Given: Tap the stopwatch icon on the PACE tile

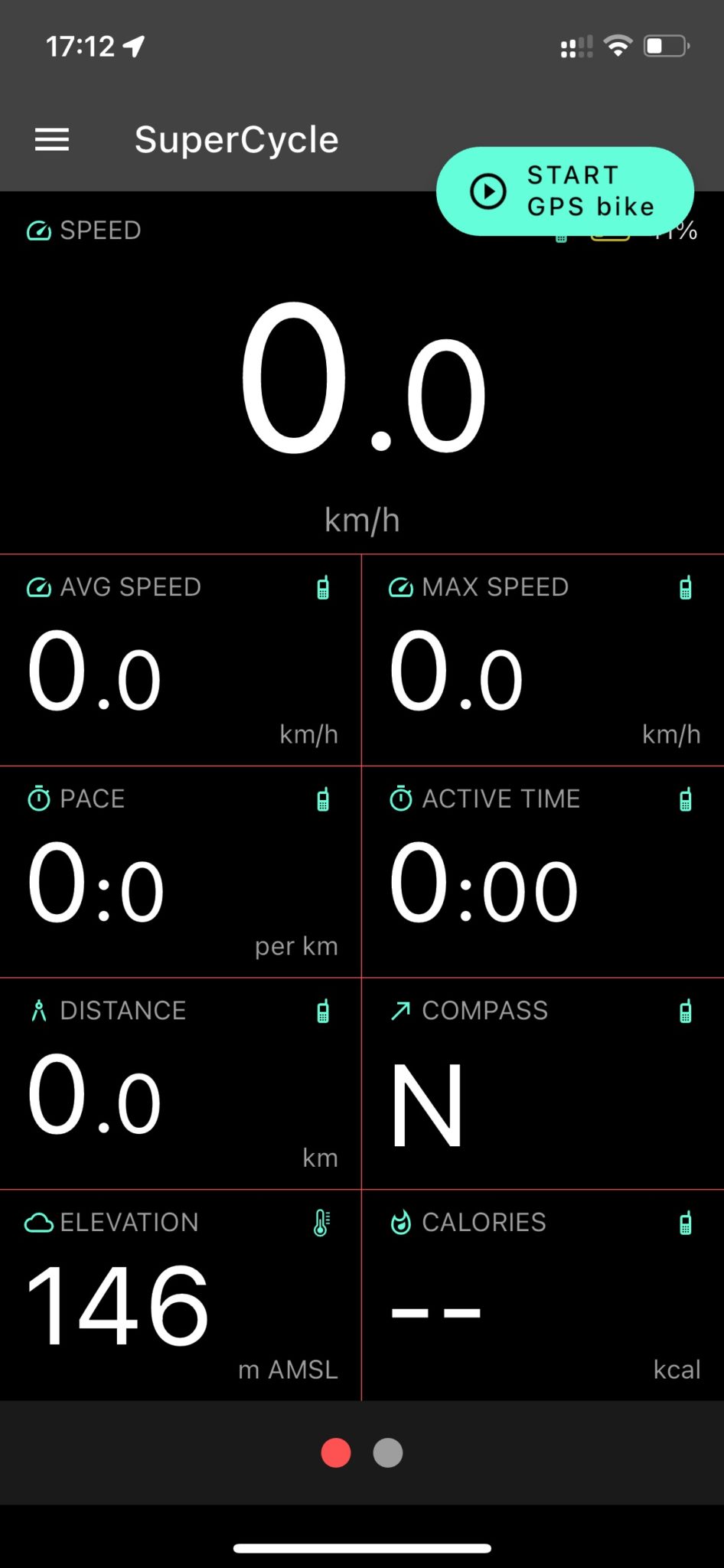Looking at the screenshot, I should 39,799.
